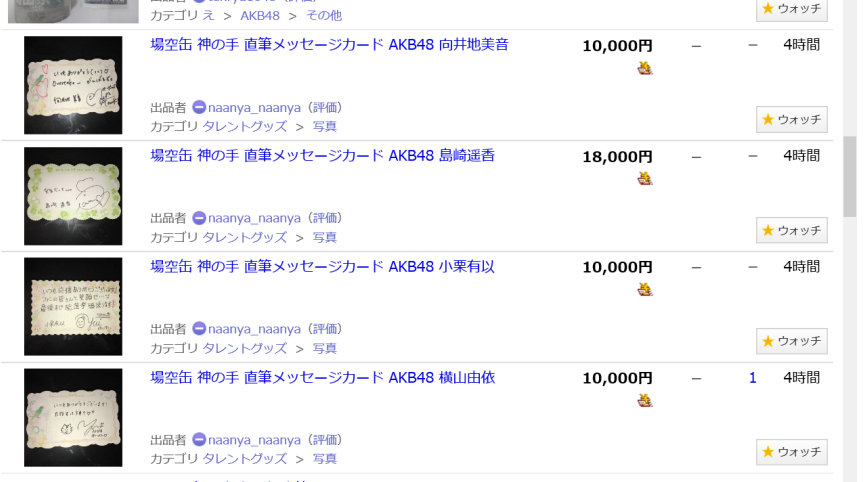Add 島崎遥香 item to watch list

(x=791, y=230)
